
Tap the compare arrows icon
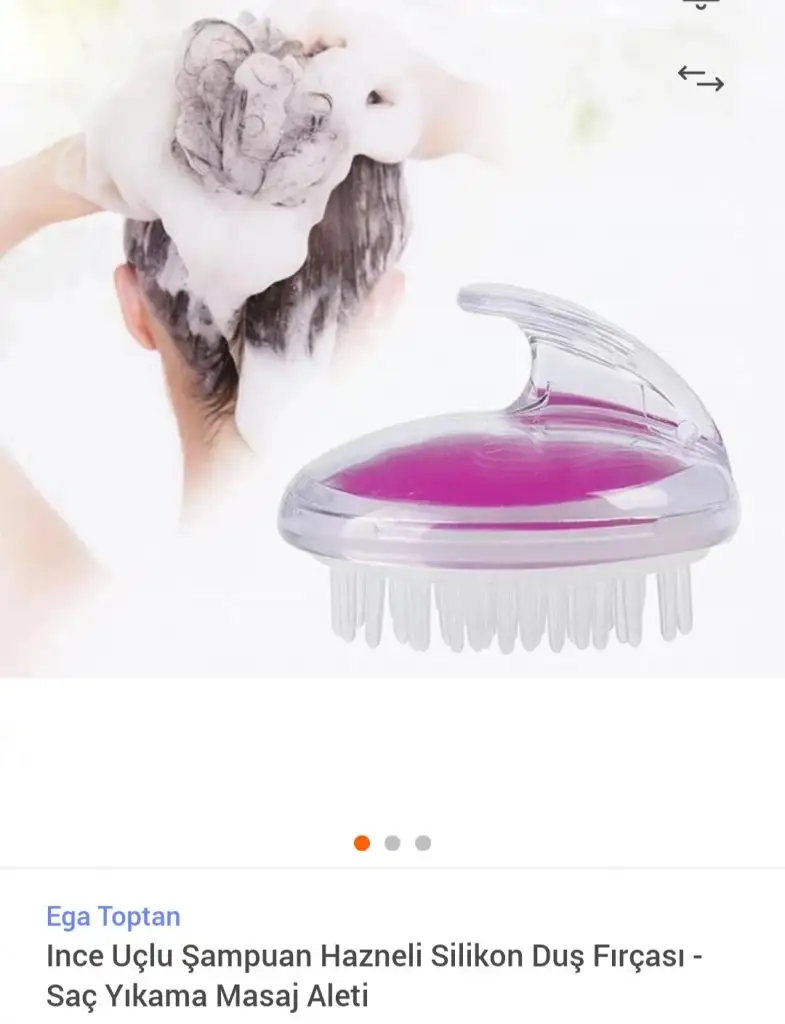[x=700, y=78]
